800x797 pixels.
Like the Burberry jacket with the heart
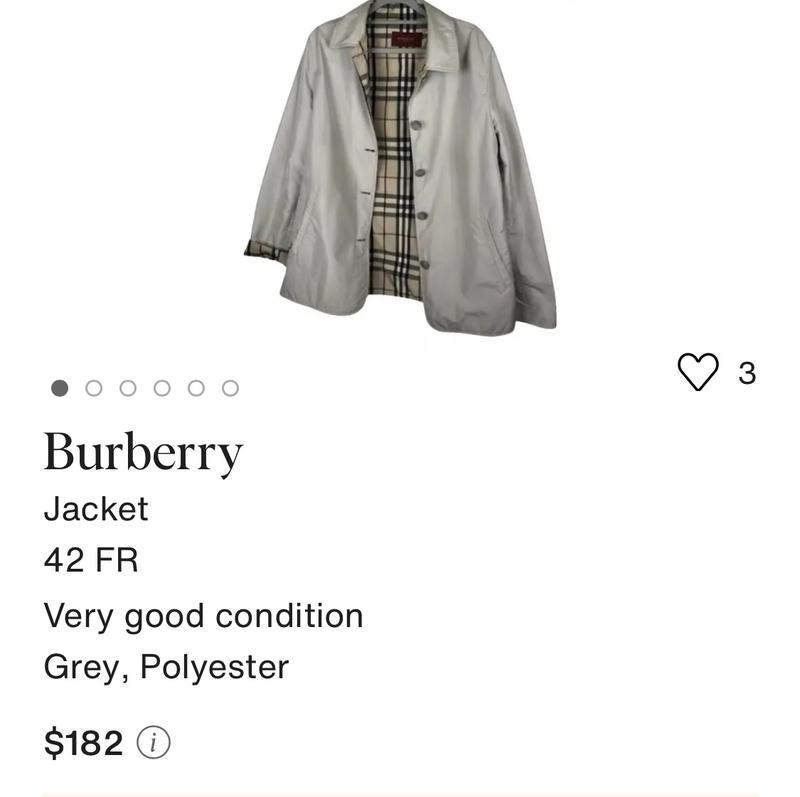(x=698, y=372)
